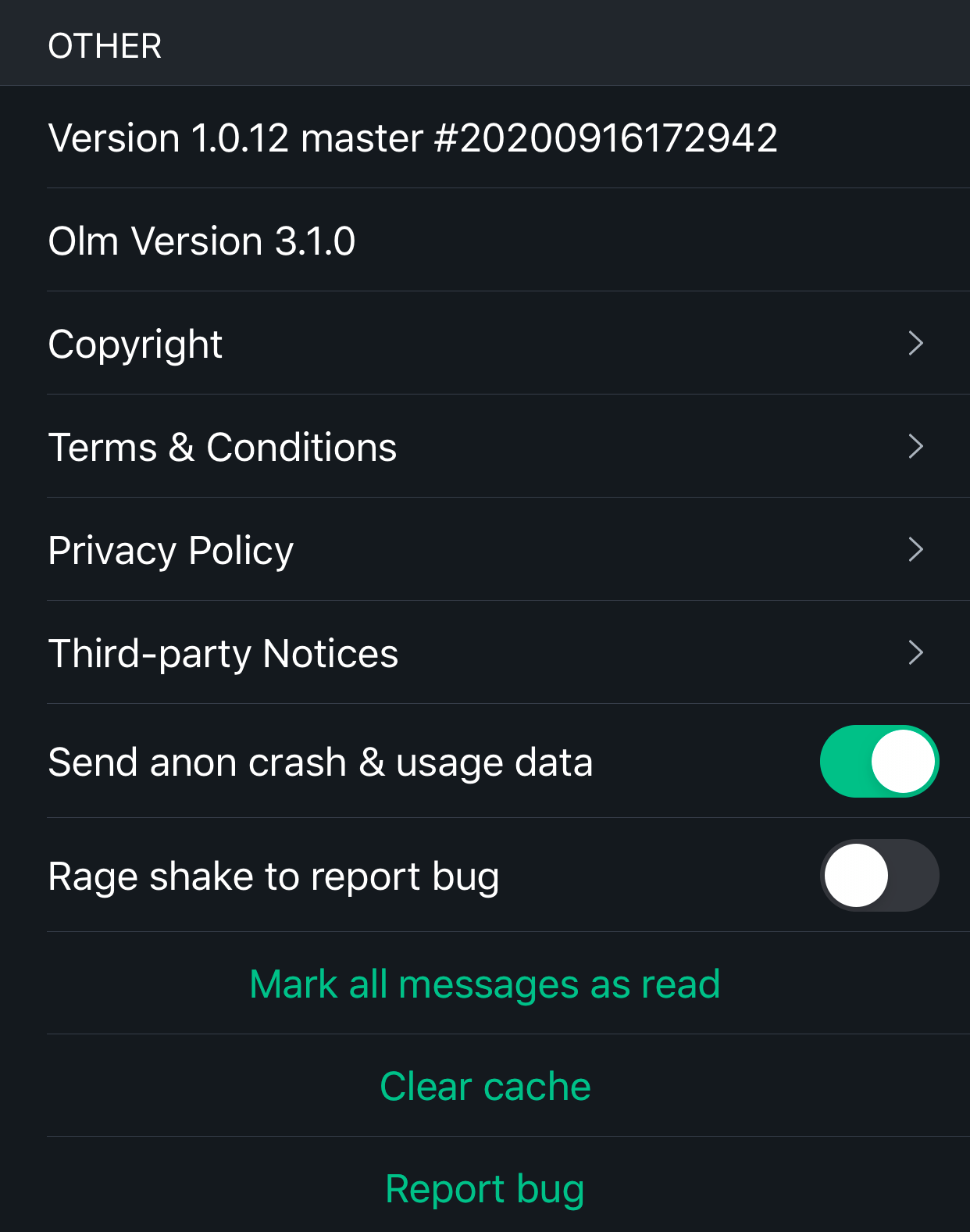Open Third-party Notices

[x=485, y=652]
